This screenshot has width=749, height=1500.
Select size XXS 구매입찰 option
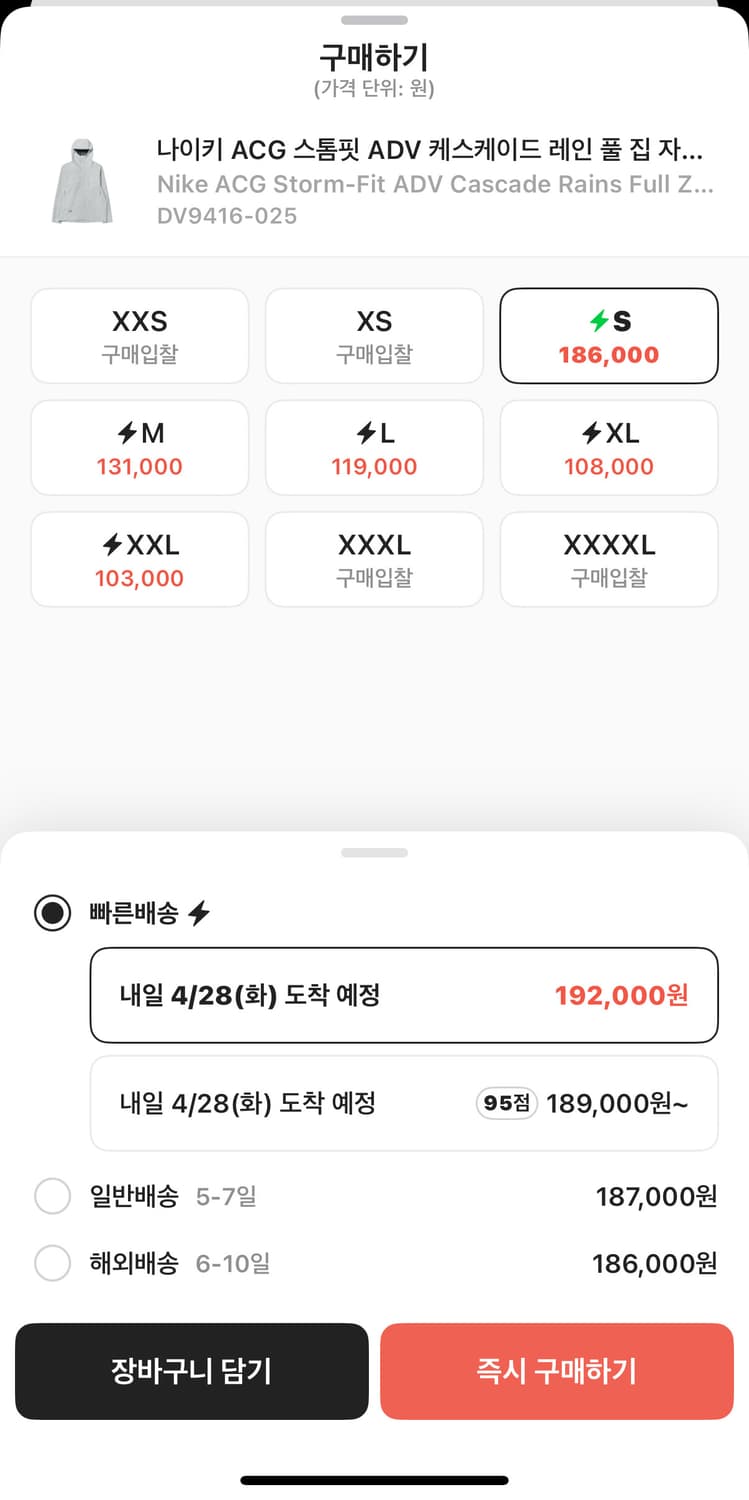point(139,335)
